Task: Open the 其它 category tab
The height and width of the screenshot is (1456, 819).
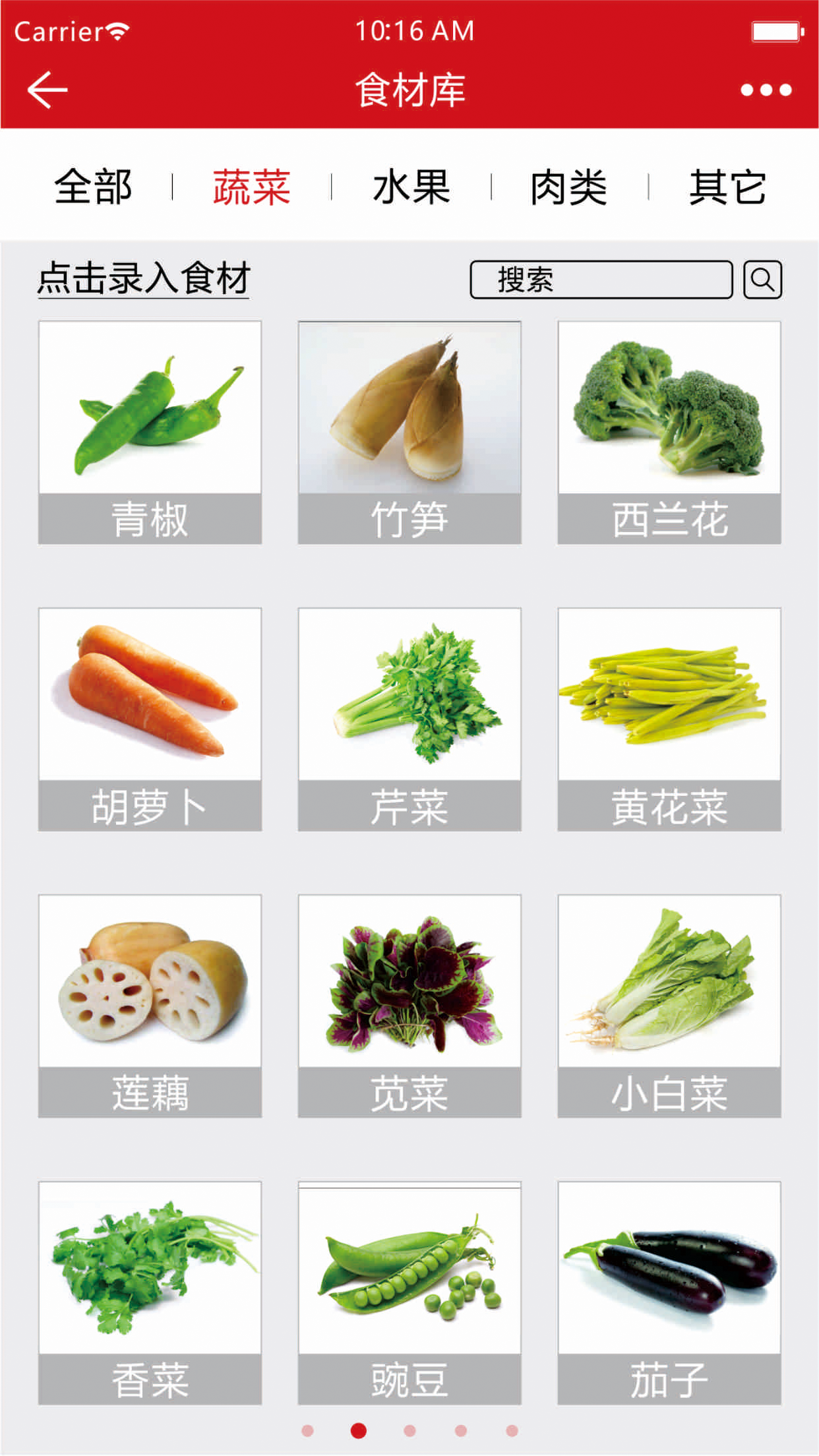Action: point(727,187)
